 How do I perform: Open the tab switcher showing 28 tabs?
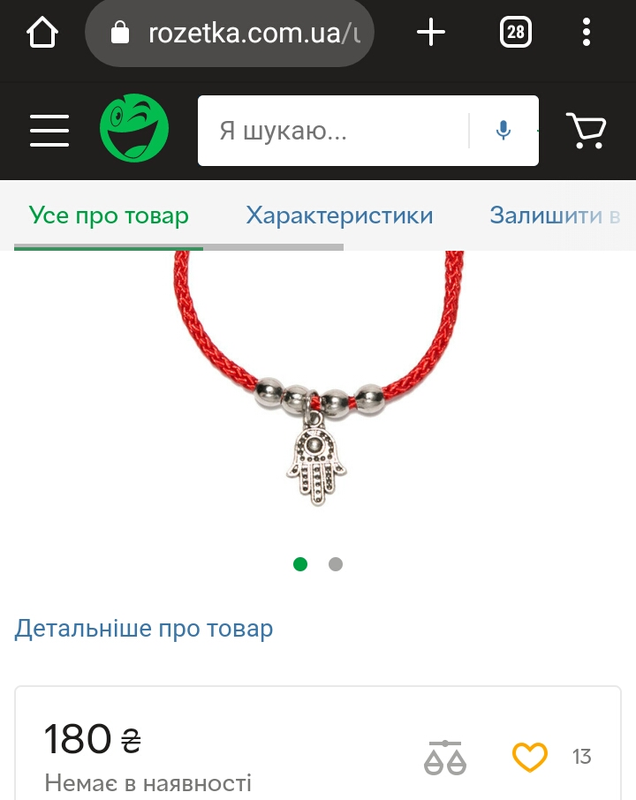pyautogui.click(x=515, y=33)
